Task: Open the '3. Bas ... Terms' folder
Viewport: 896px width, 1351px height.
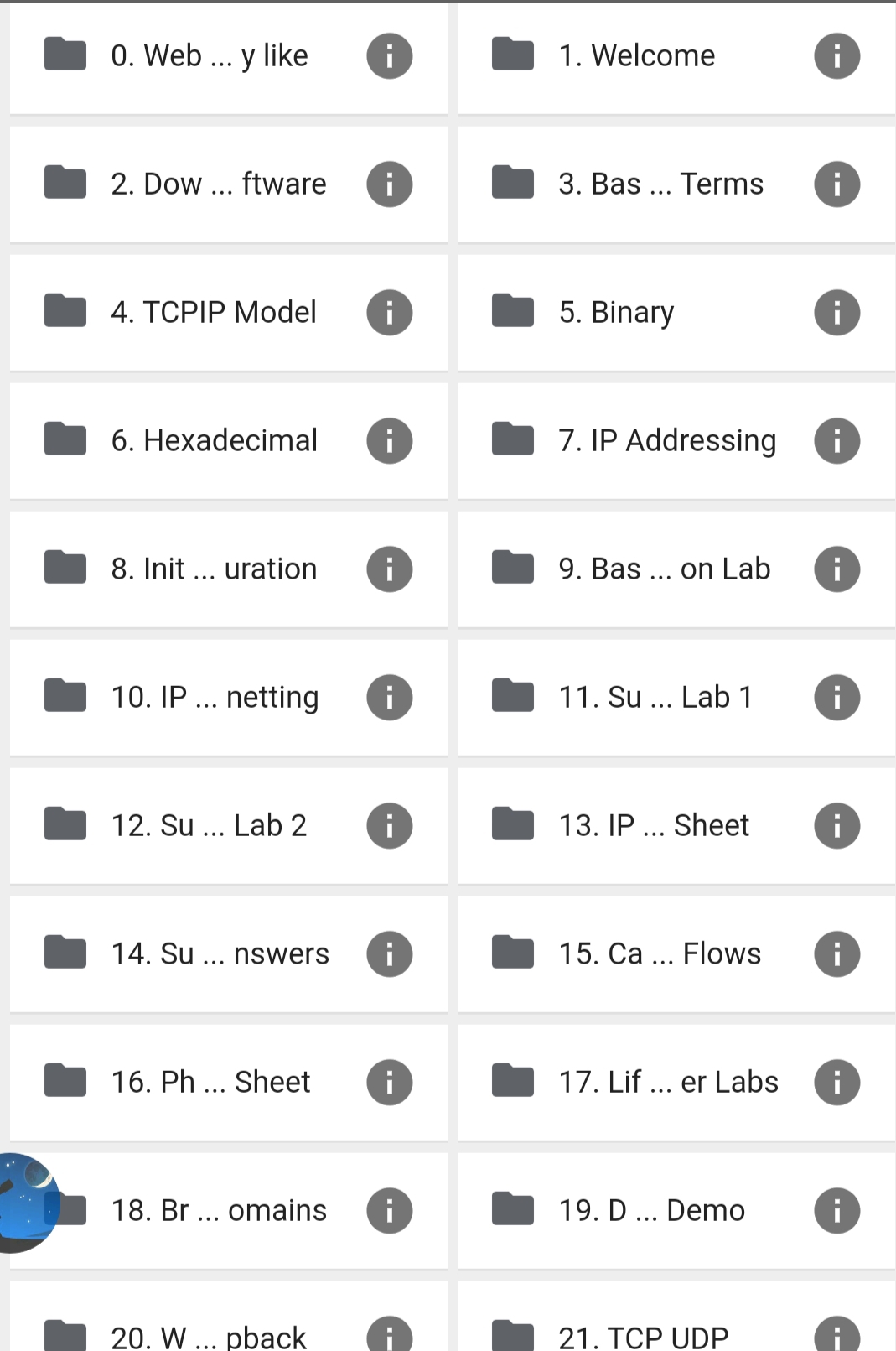Action: click(x=660, y=184)
